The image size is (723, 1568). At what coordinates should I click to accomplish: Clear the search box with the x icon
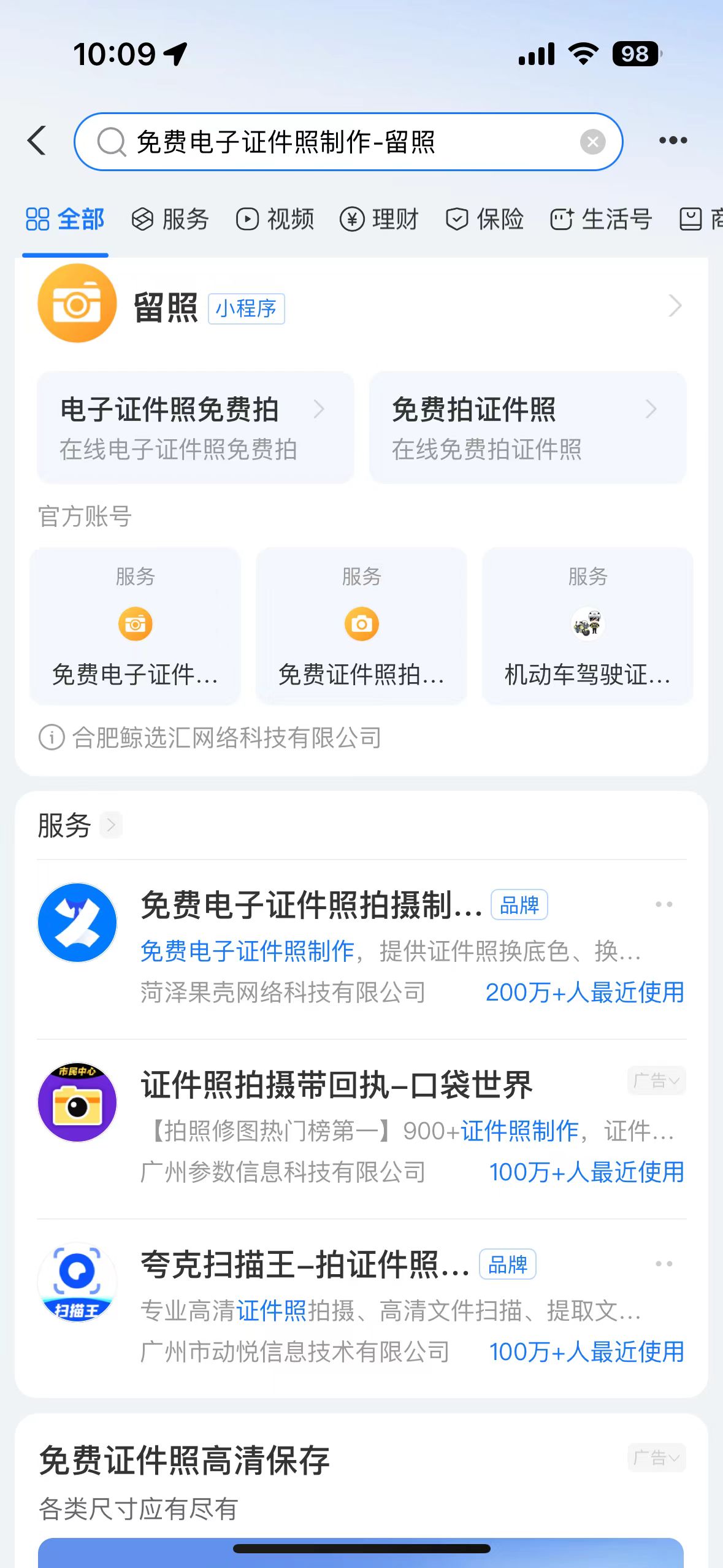(592, 140)
